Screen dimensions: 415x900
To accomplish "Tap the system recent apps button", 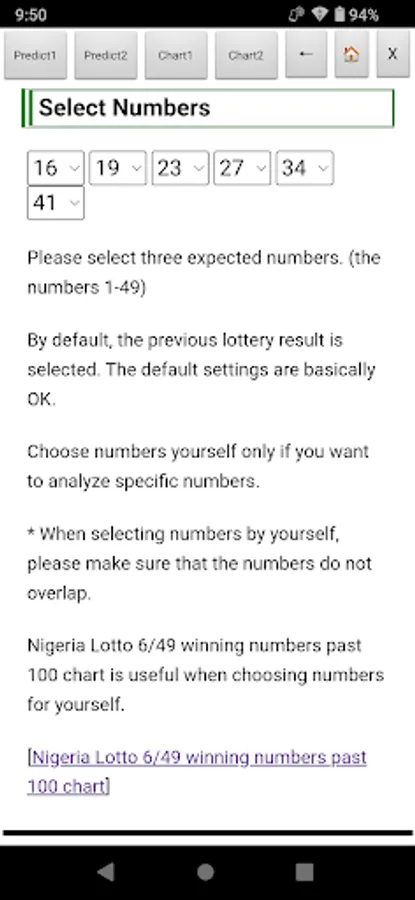I will tap(304, 872).
